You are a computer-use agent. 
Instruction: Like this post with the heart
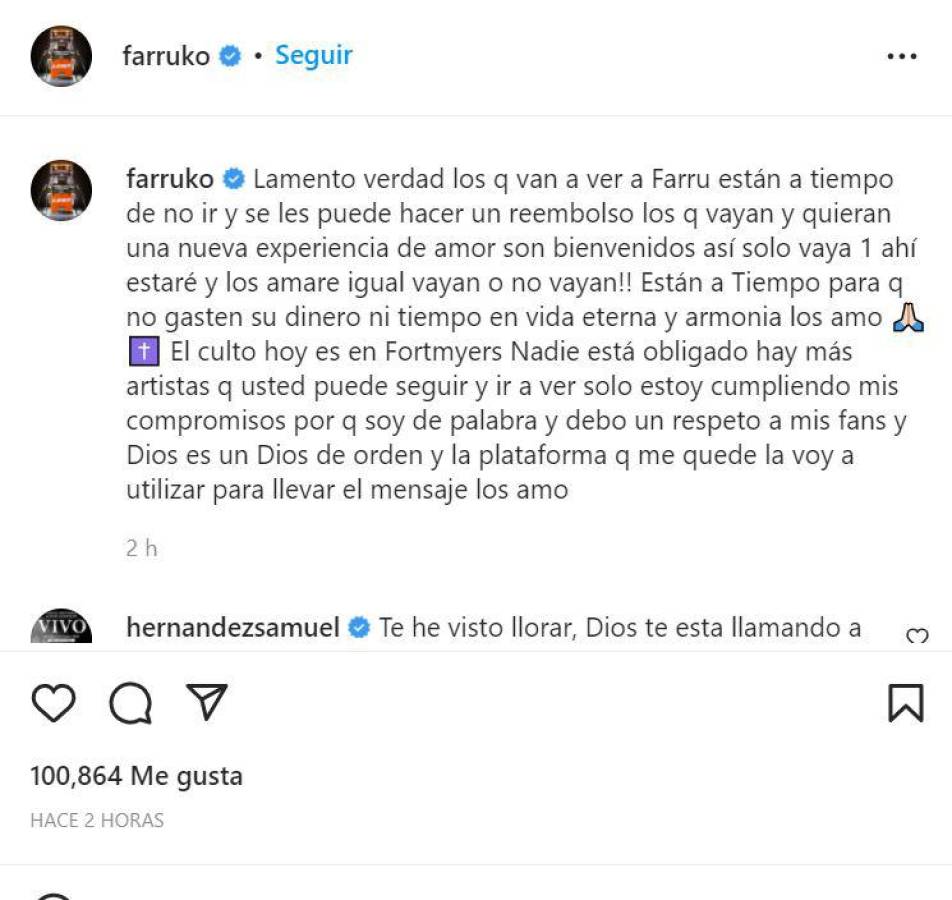click(54, 704)
